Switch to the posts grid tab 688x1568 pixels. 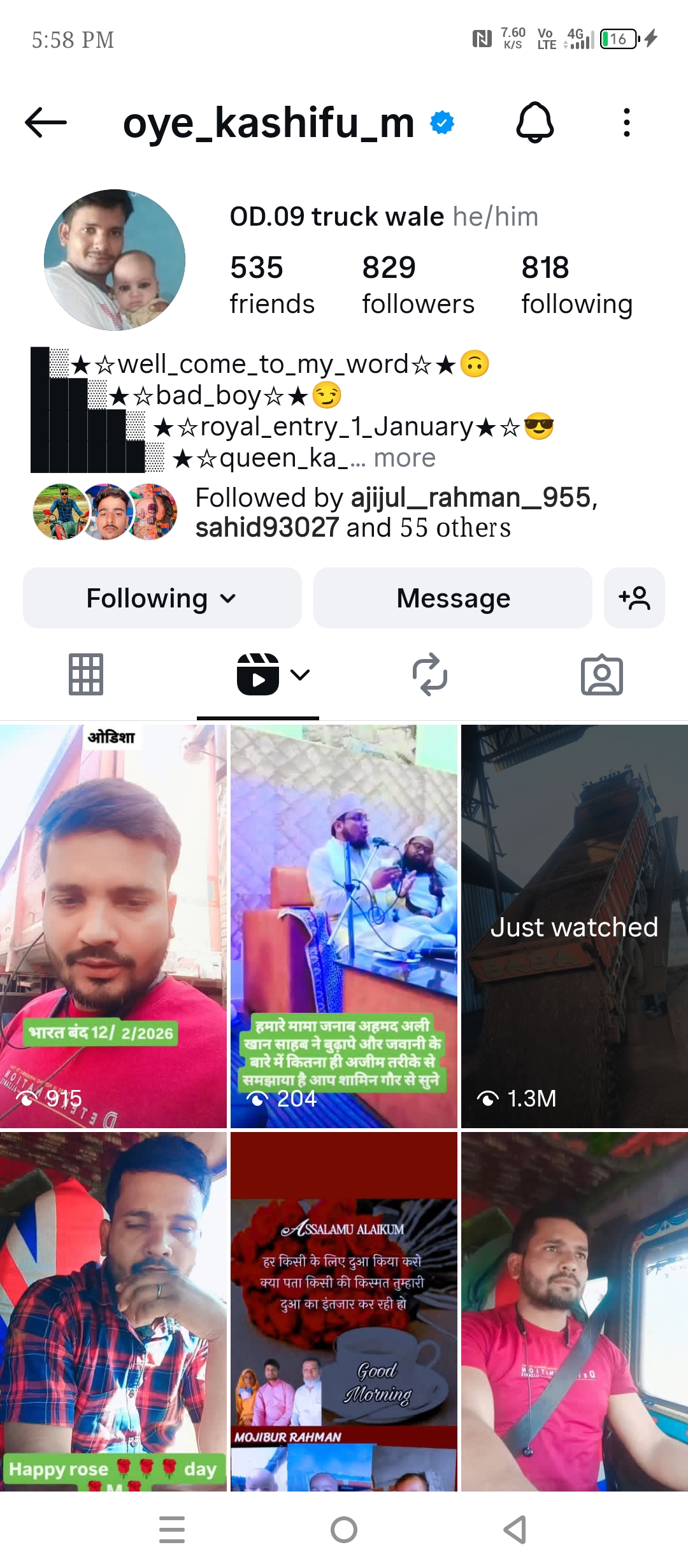point(86,674)
